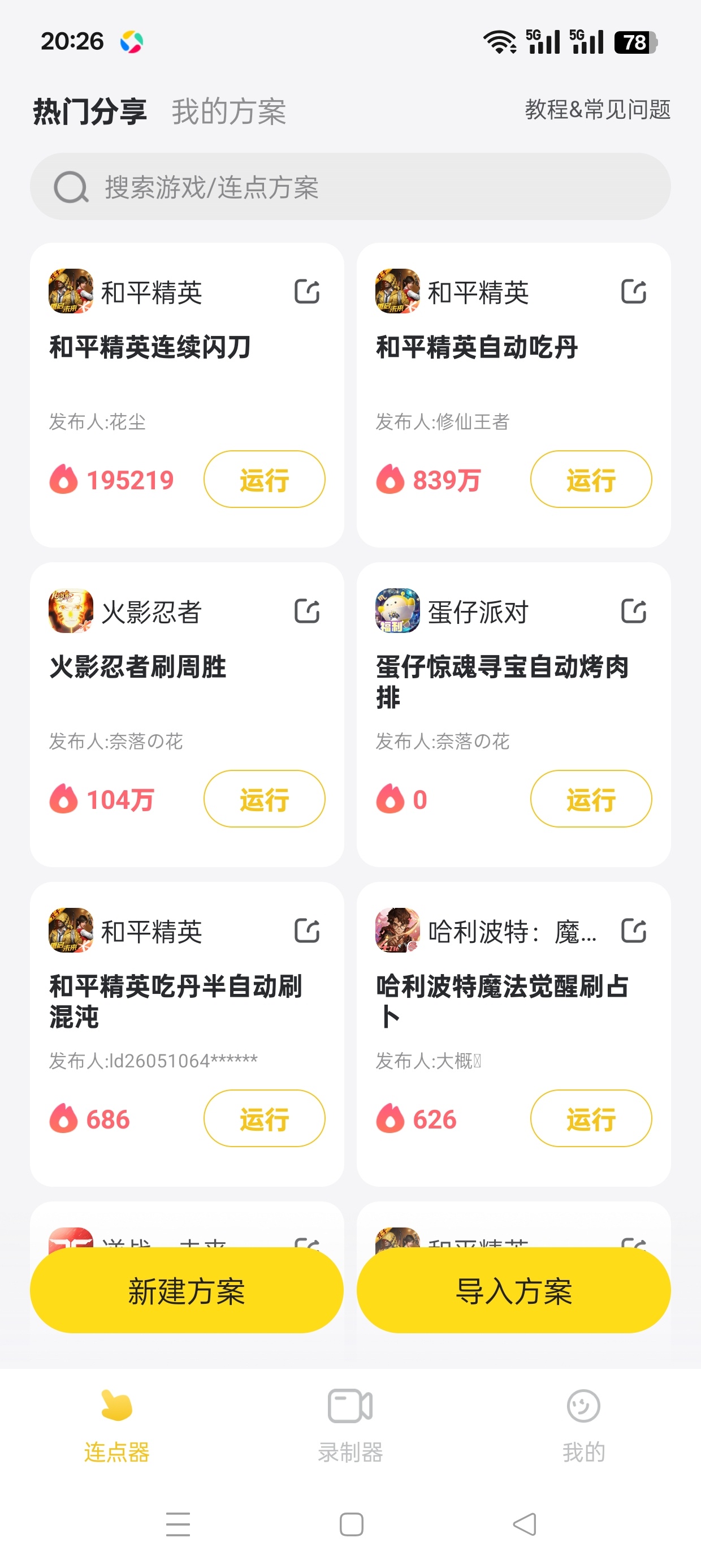Share the 和平精英自动吃丹 scheme
The height and width of the screenshot is (1568, 701).
pyautogui.click(x=634, y=291)
